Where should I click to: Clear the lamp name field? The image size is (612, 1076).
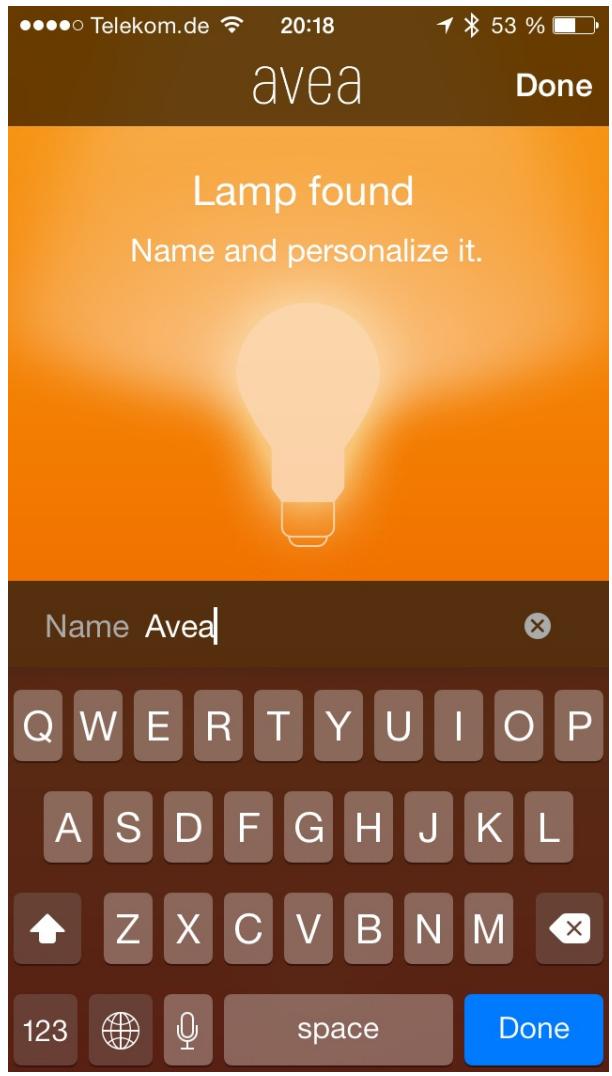point(537,626)
